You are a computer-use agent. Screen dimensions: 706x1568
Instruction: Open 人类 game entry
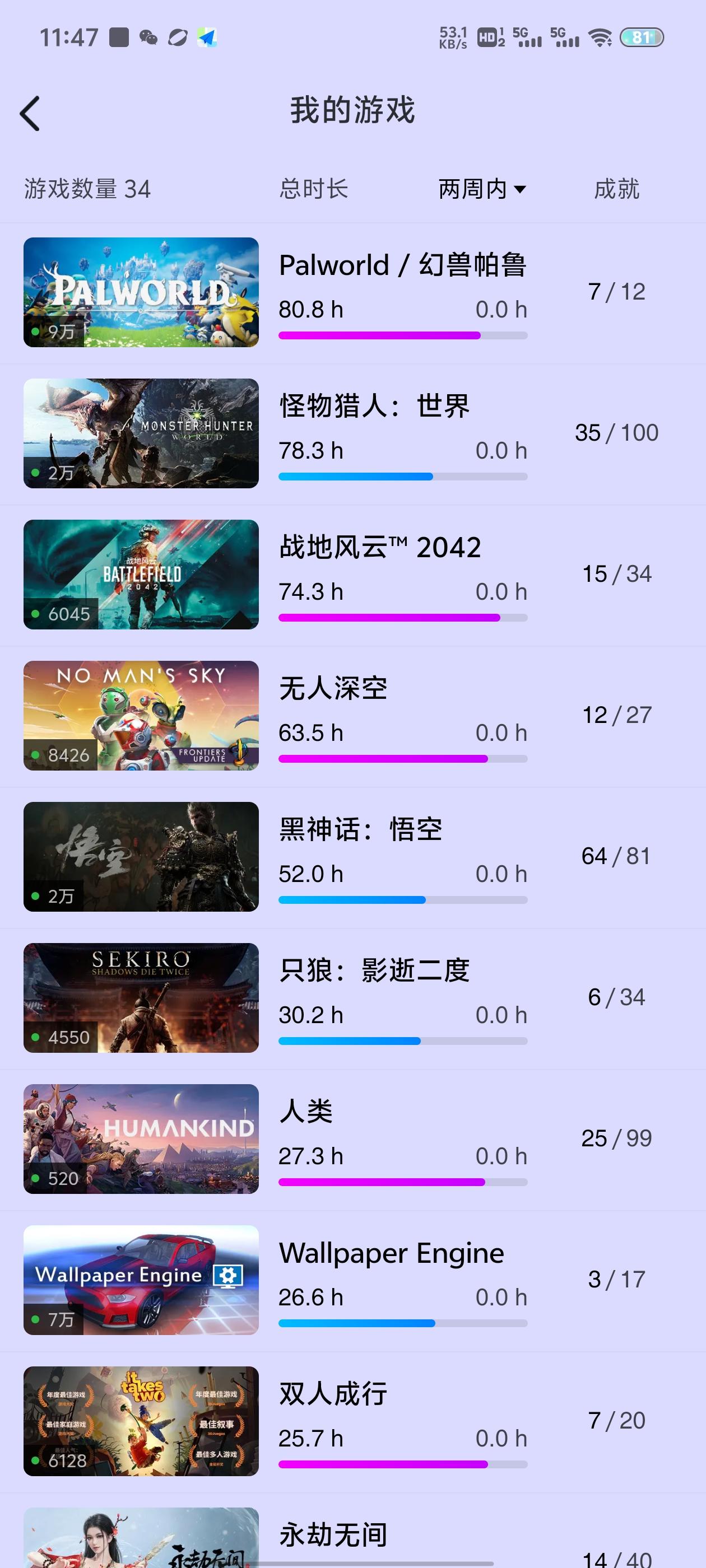306,1112
